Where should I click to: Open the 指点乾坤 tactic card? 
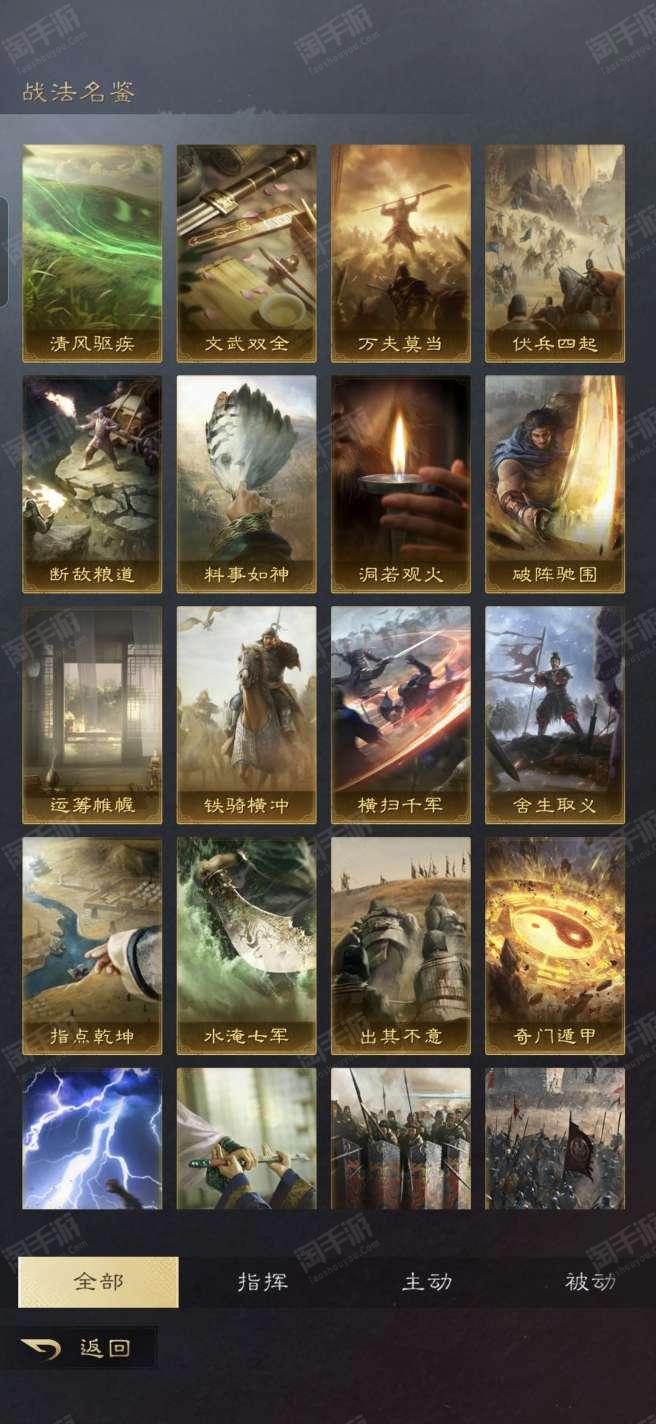click(x=92, y=946)
